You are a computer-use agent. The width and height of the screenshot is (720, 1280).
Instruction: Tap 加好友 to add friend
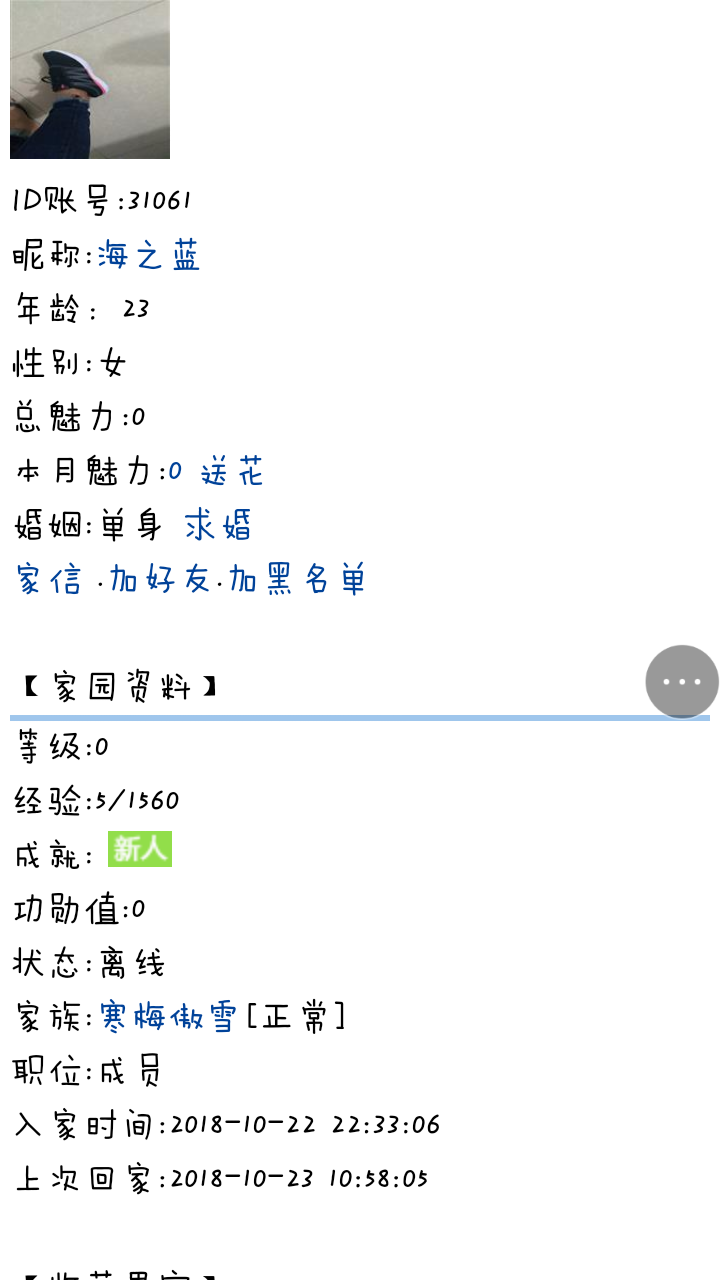pyautogui.click(x=160, y=579)
